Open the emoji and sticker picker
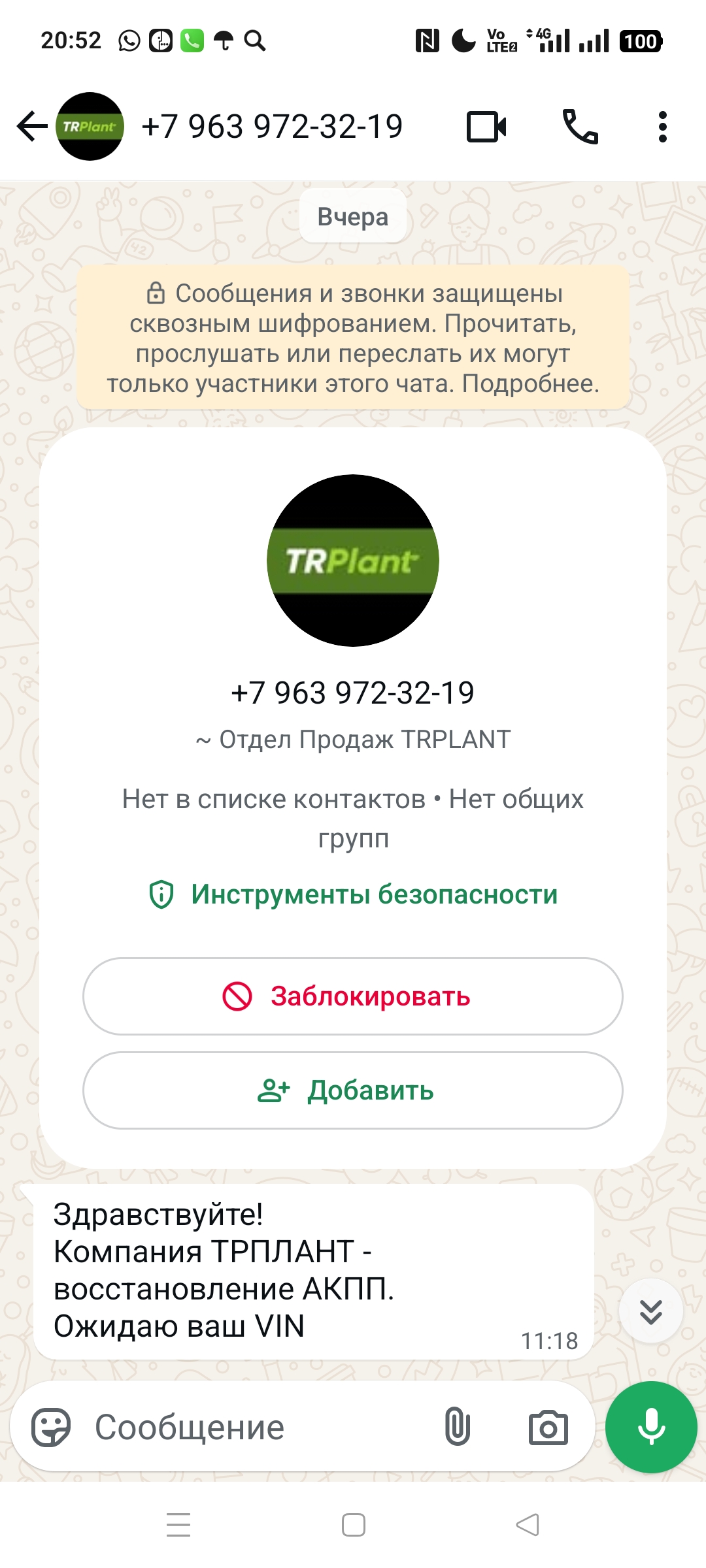This screenshot has width=706, height=1568. pyautogui.click(x=51, y=1428)
